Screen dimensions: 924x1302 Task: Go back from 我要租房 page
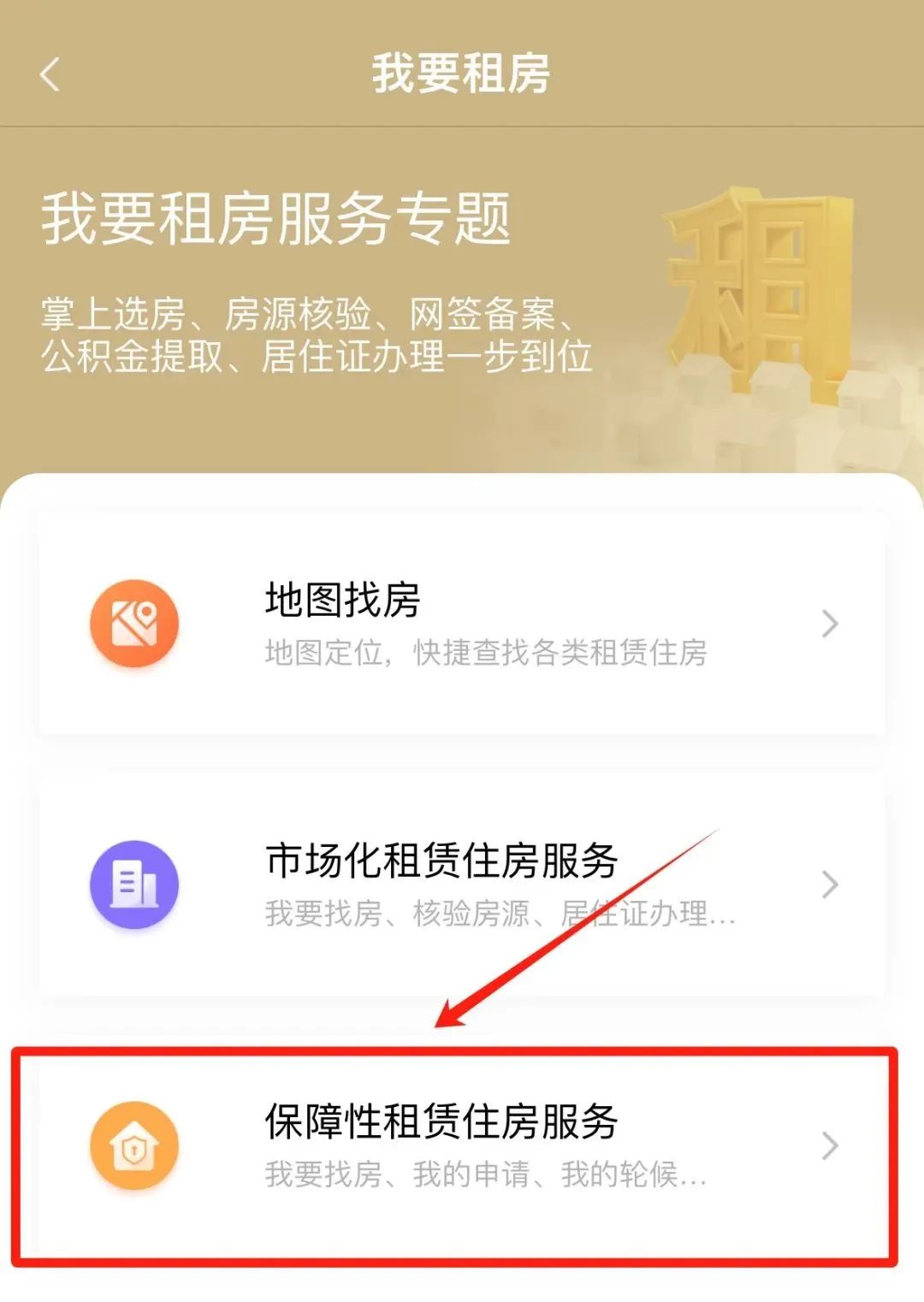click(50, 74)
